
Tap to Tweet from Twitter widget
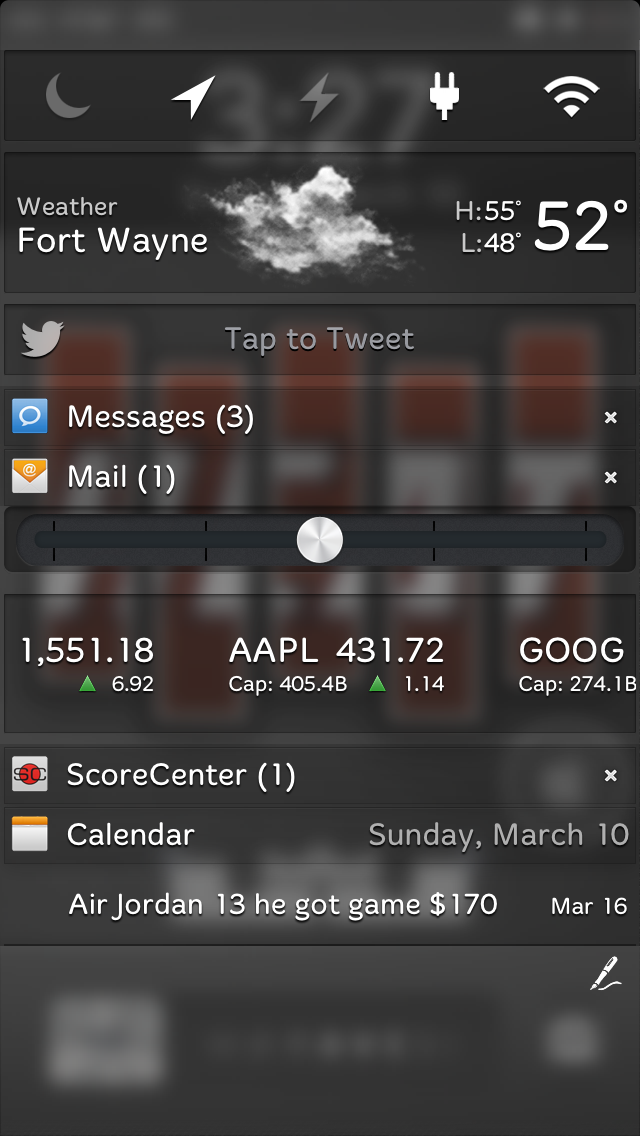tap(320, 339)
